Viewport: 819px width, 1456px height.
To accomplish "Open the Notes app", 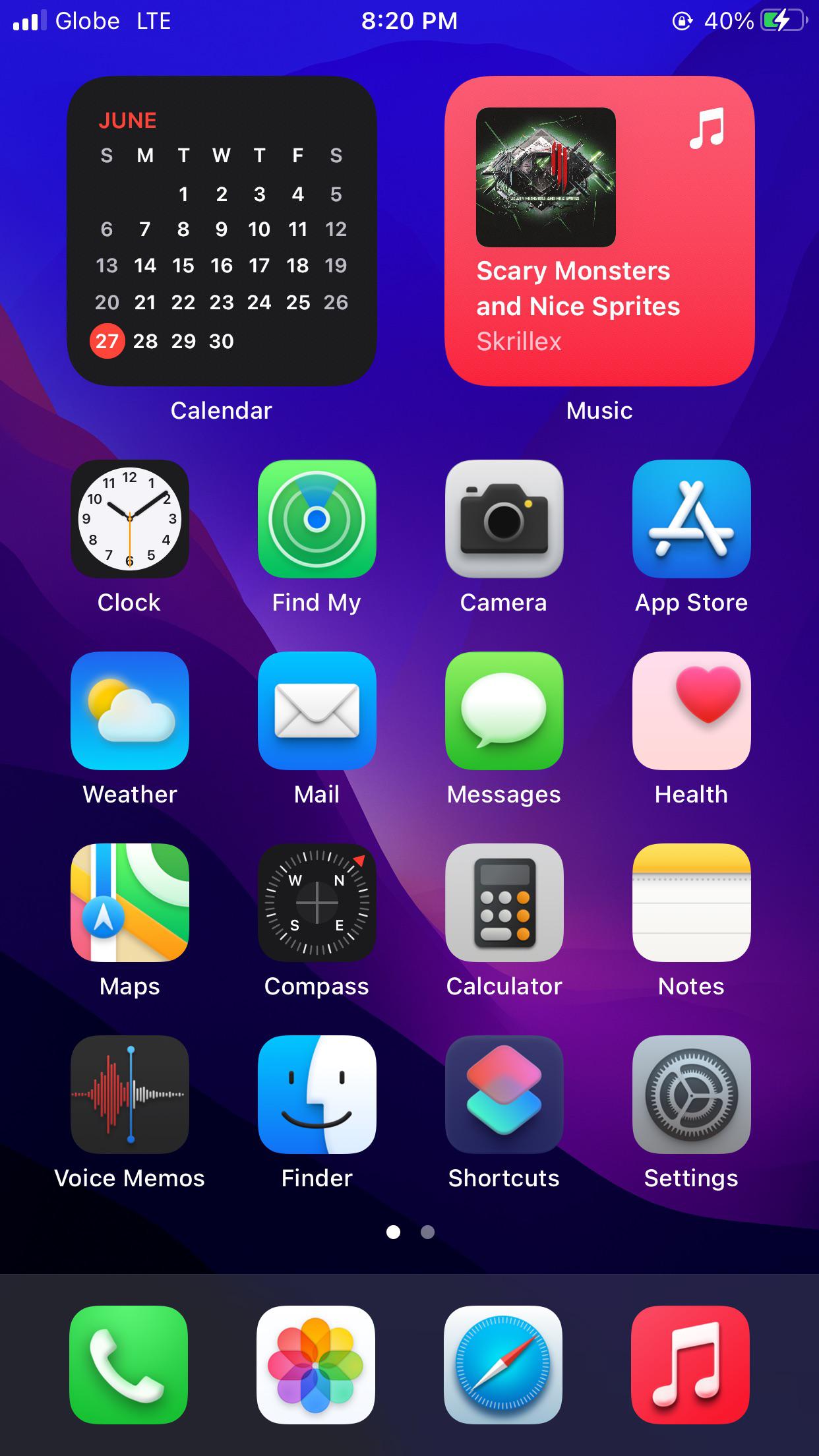I will [691, 903].
